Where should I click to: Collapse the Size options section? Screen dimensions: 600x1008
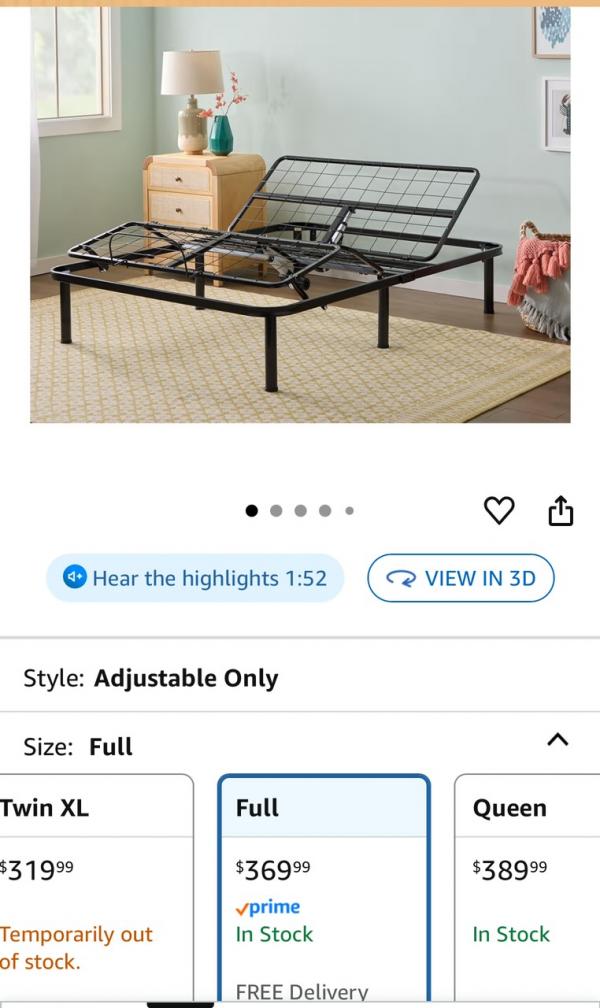(558, 741)
